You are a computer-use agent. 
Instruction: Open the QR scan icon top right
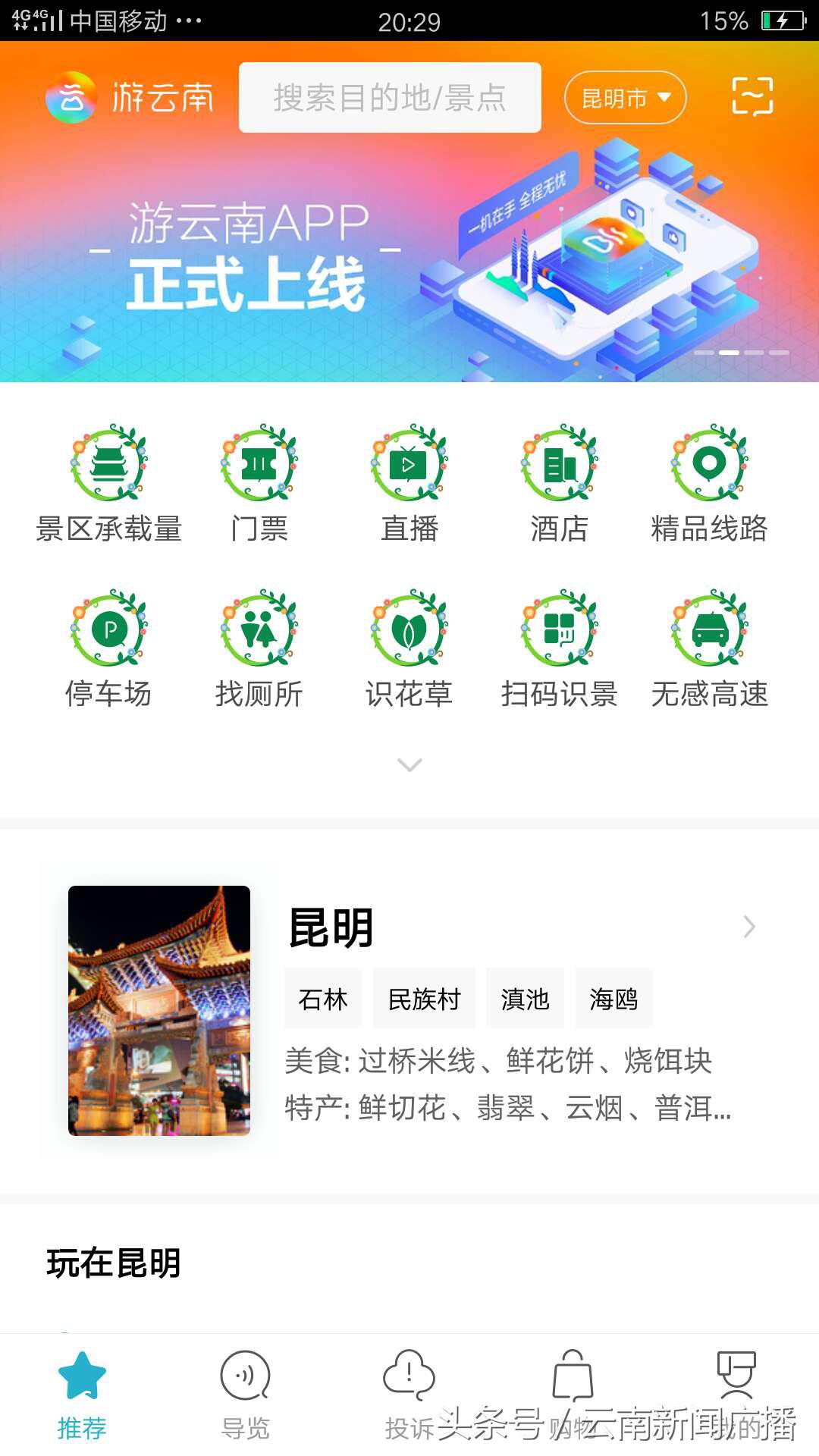(750, 97)
